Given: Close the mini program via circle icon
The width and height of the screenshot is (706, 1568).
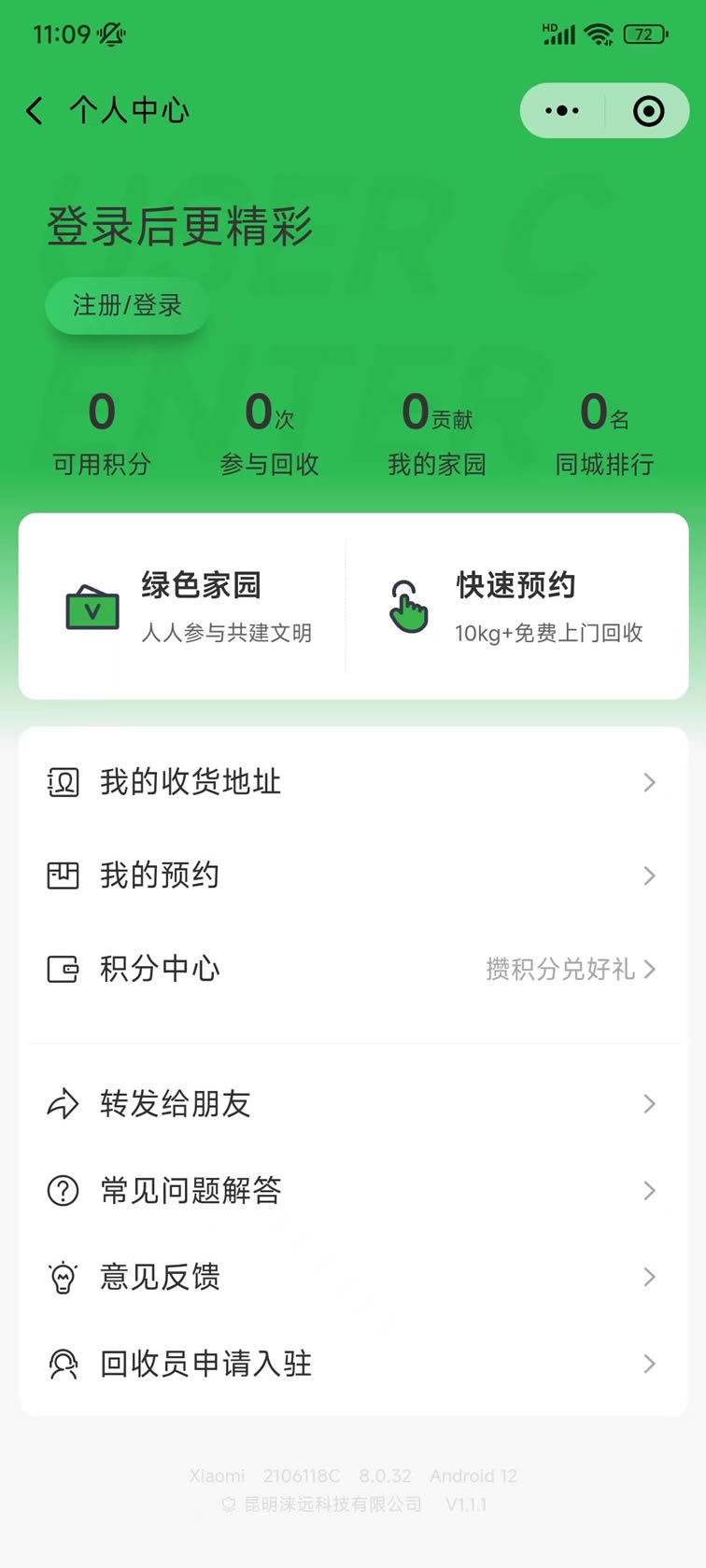Looking at the screenshot, I should click(x=648, y=111).
